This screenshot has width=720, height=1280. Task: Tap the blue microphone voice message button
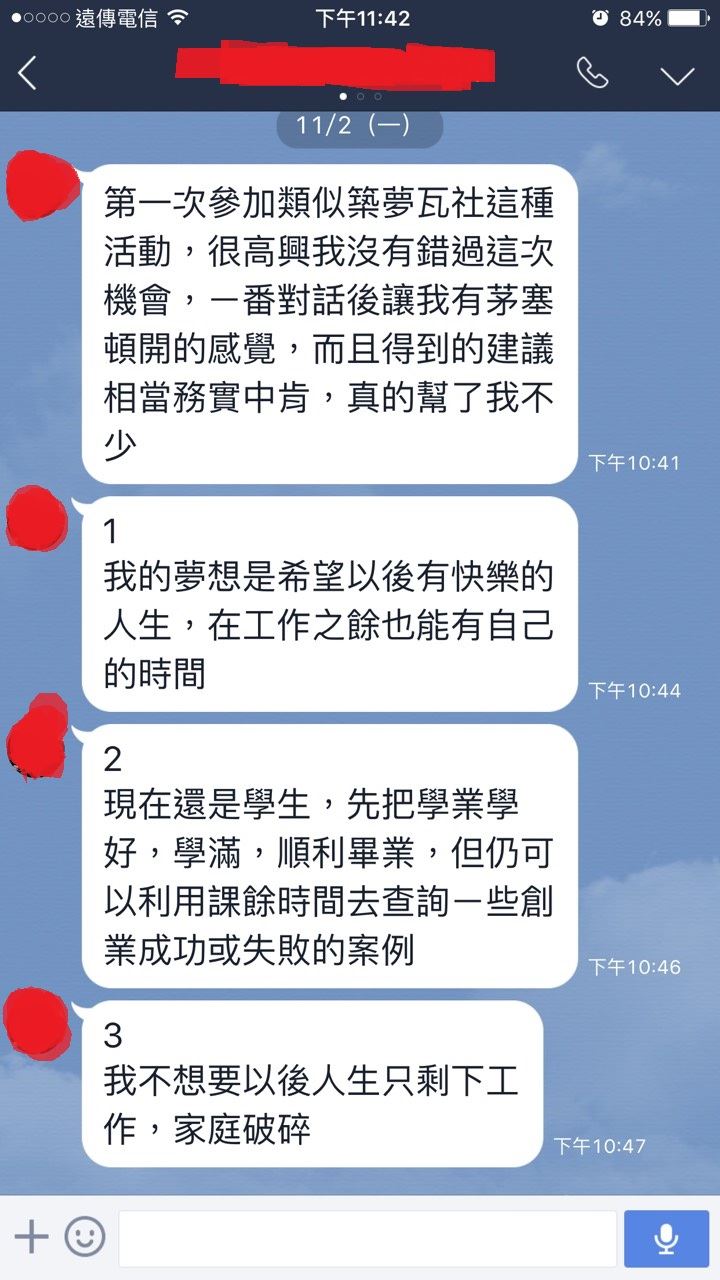(666, 1239)
